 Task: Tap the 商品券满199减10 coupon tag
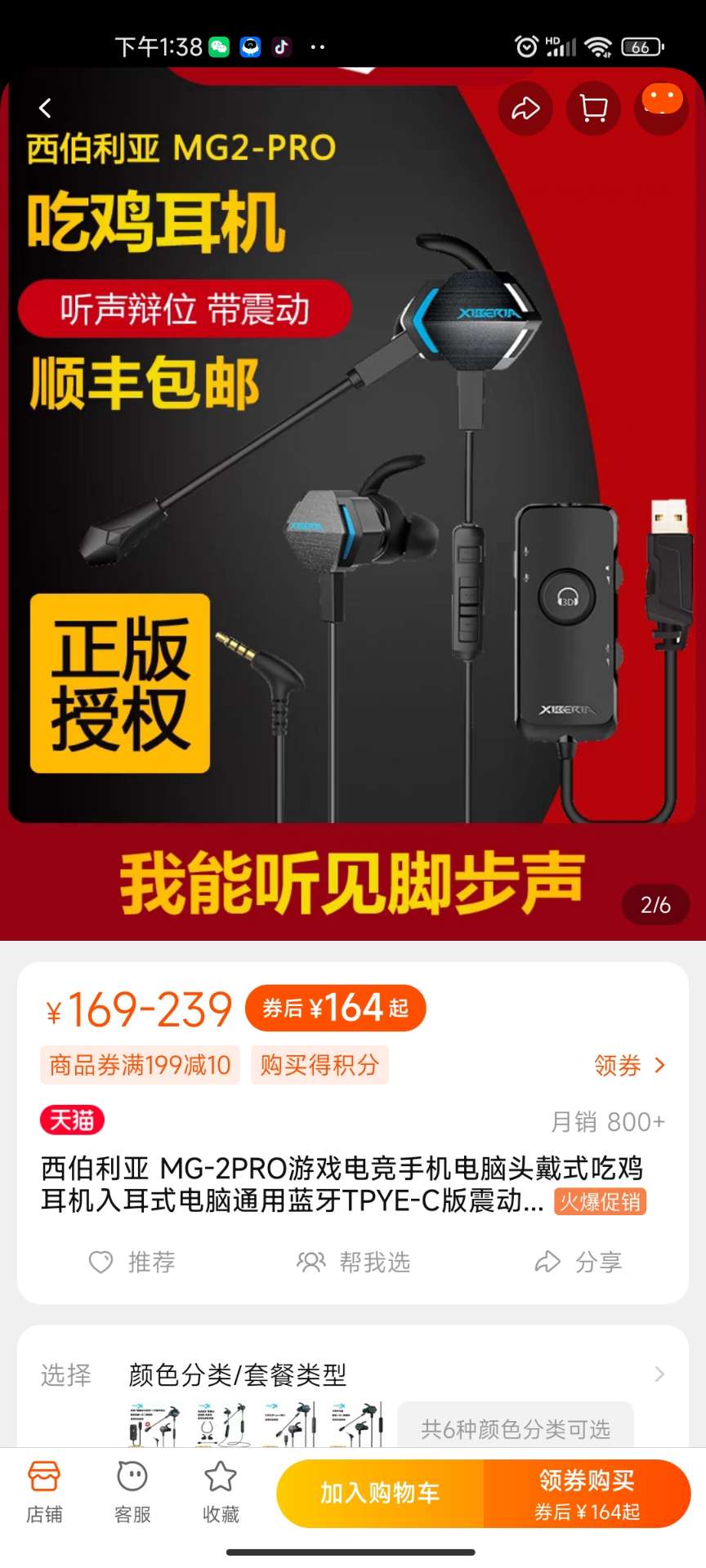tap(140, 1065)
